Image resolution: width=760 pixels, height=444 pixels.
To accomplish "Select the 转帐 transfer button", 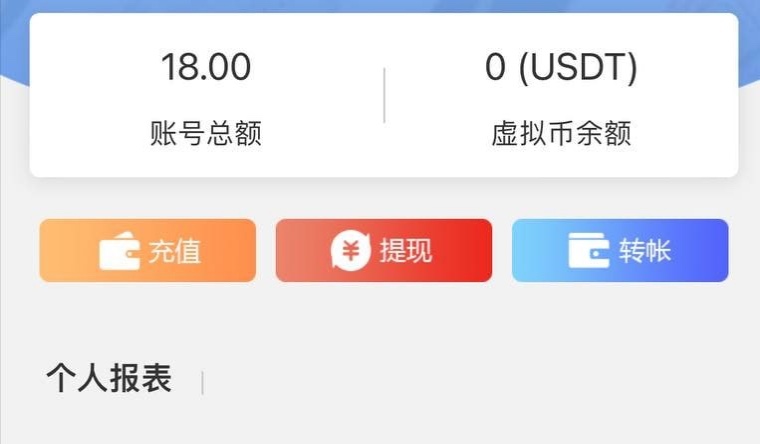I will (620, 250).
